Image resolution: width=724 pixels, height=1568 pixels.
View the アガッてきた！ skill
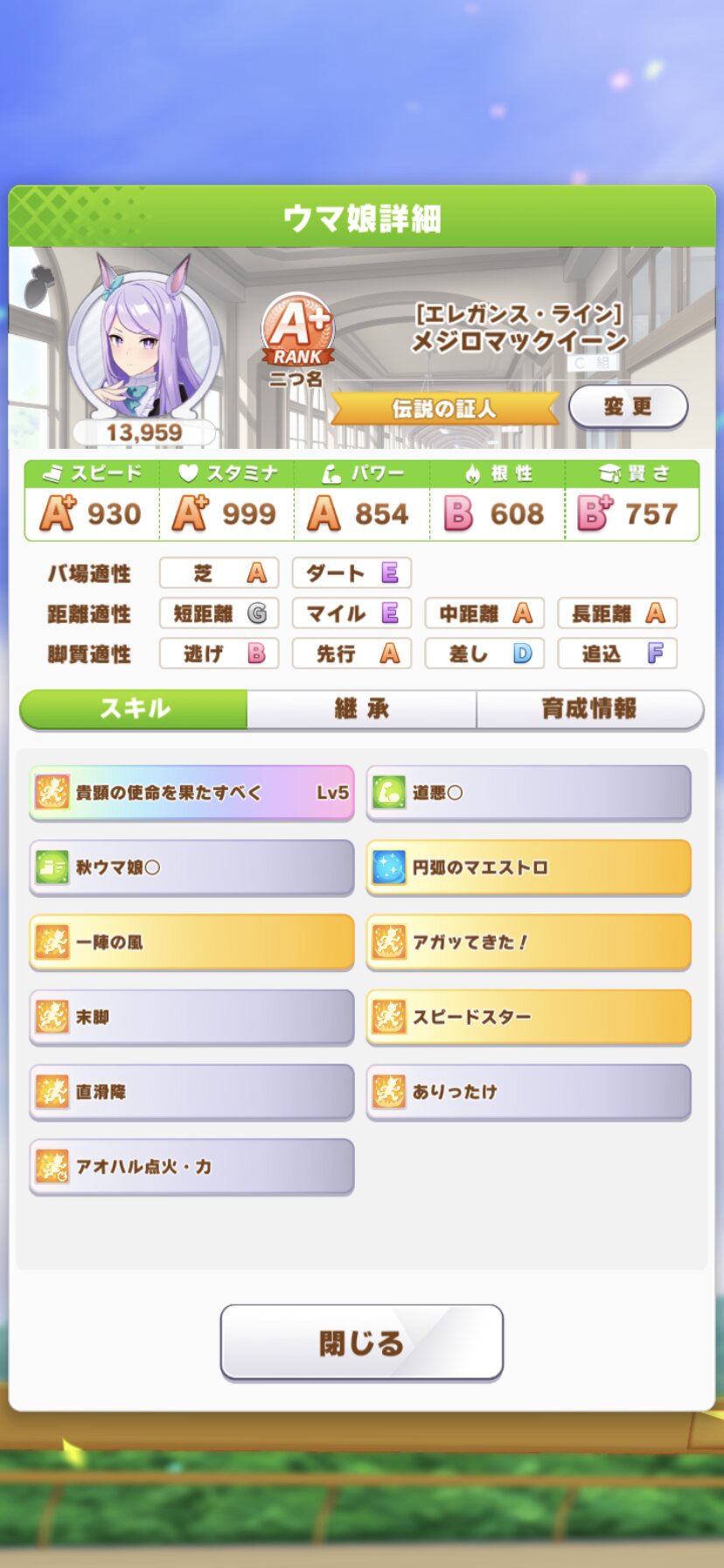(528, 942)
